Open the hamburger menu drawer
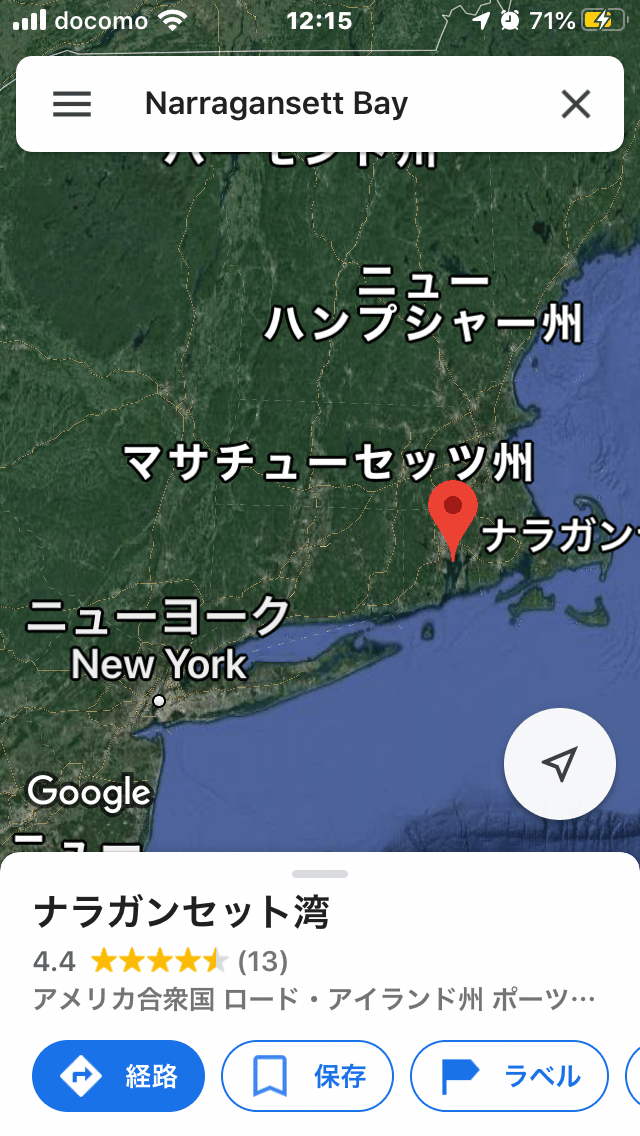This screenshot has width=640, height=1136. pyautogui.click(x=72, y=104)
